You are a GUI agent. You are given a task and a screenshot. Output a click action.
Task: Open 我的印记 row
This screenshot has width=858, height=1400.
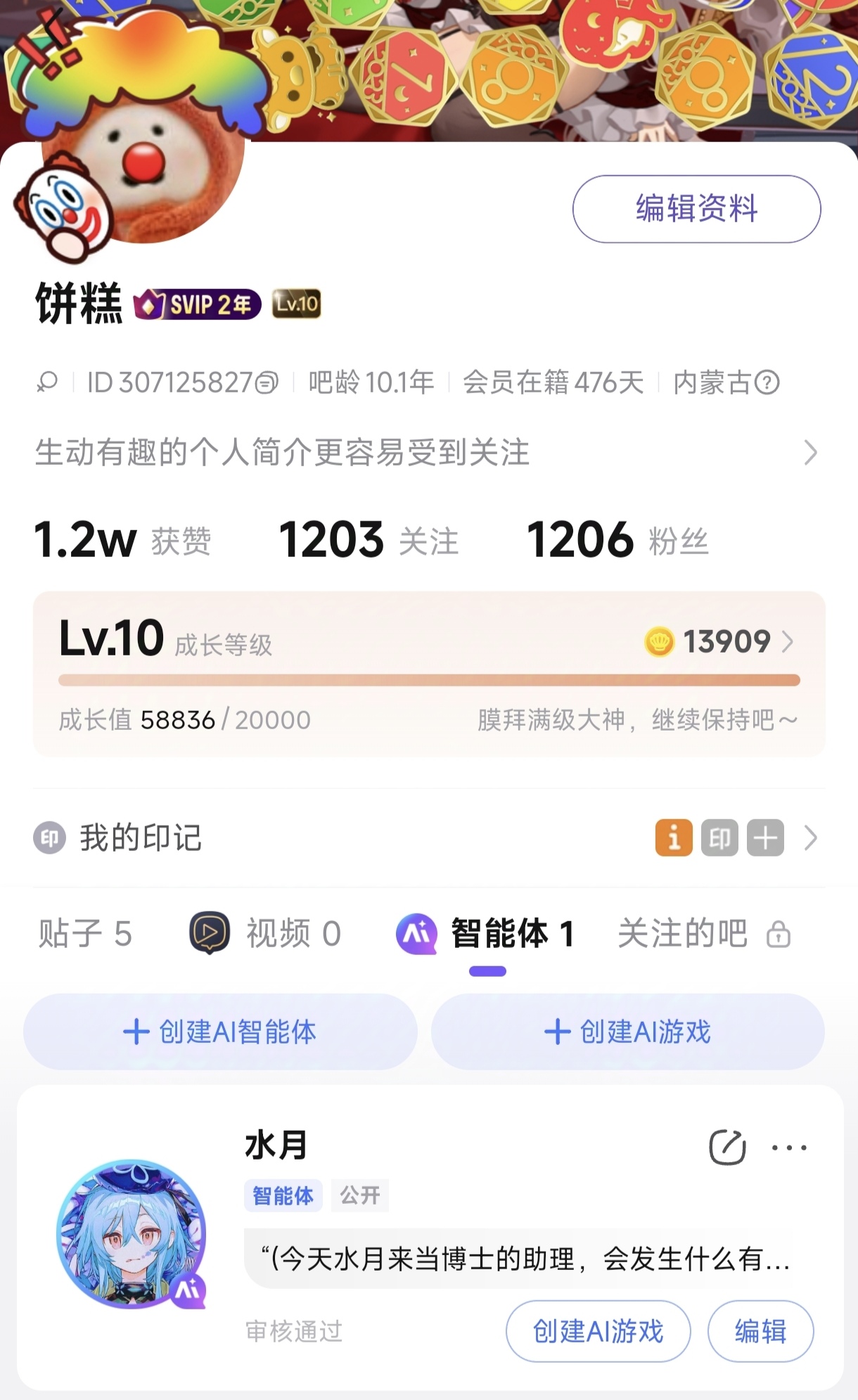pos(422,837)
